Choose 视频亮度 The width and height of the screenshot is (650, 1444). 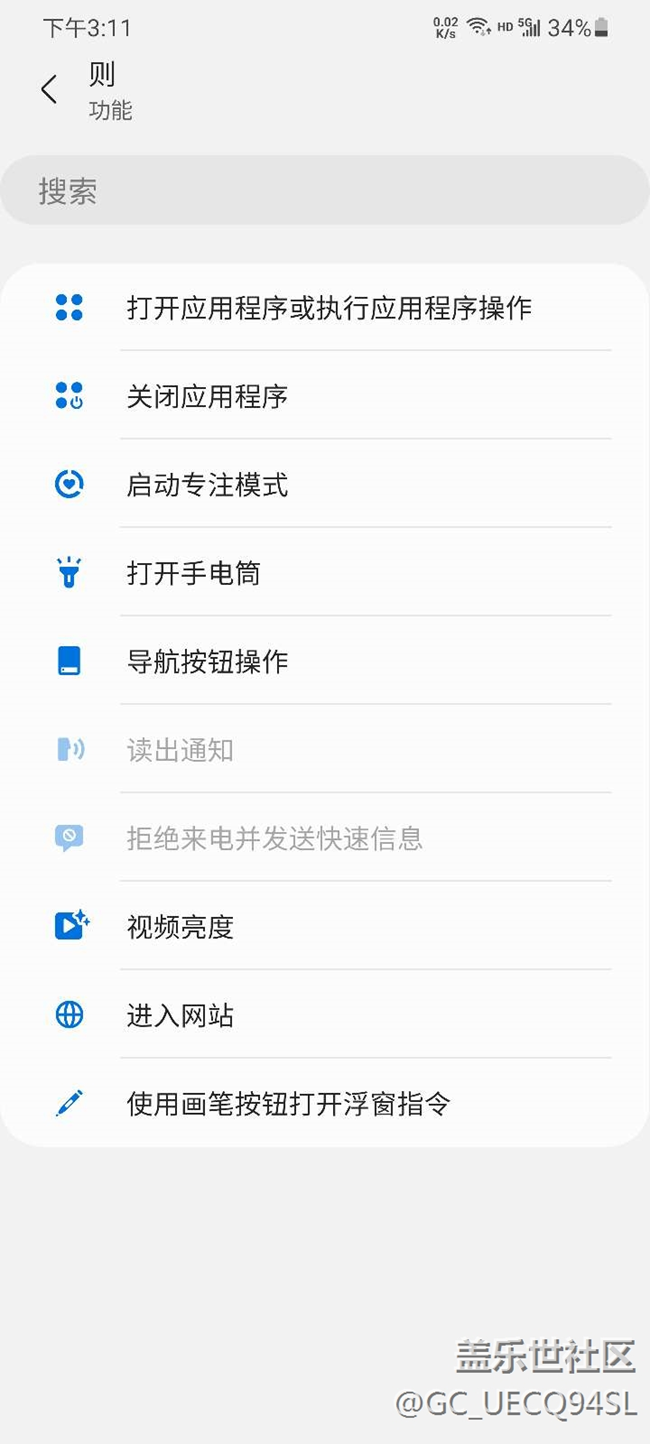tap(325, 926)
